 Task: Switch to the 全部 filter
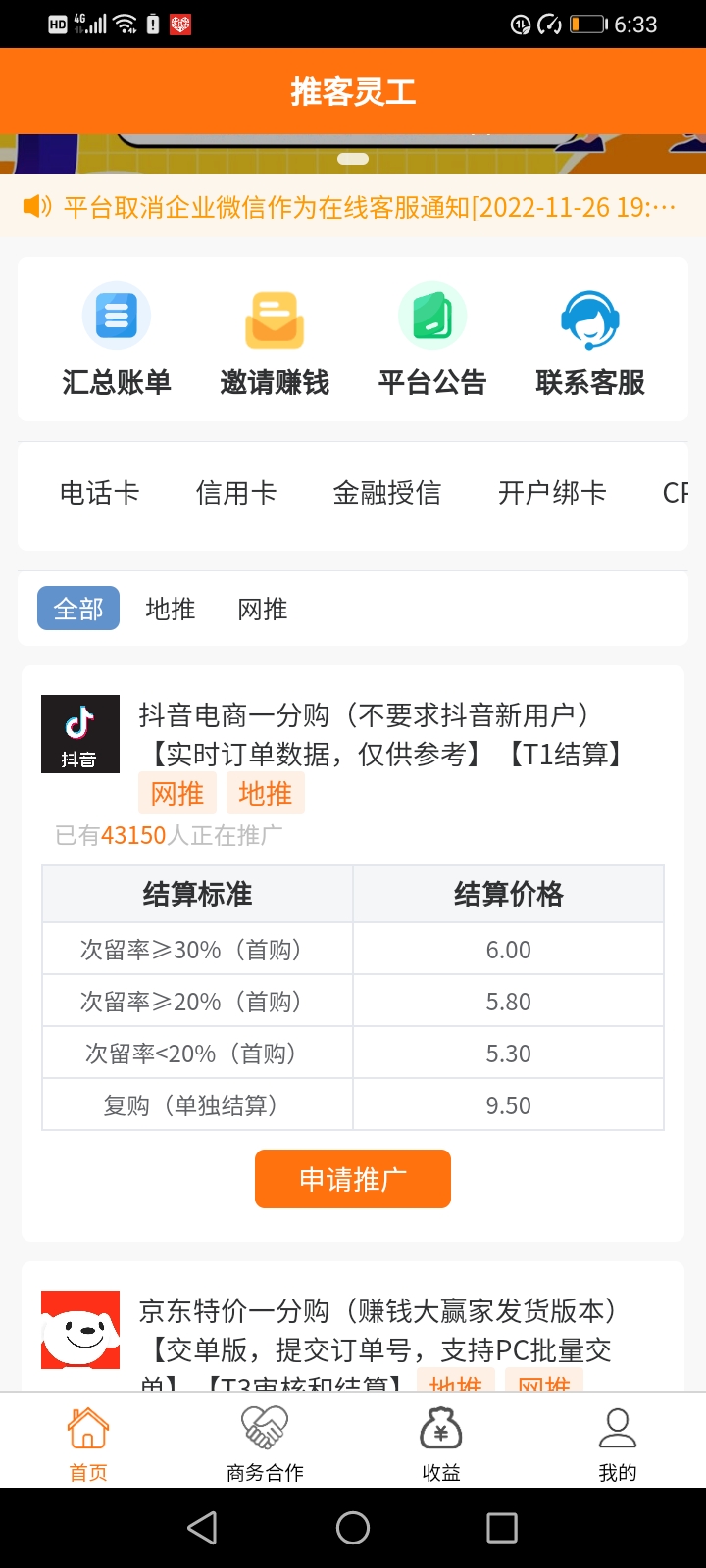click(78, 609)
